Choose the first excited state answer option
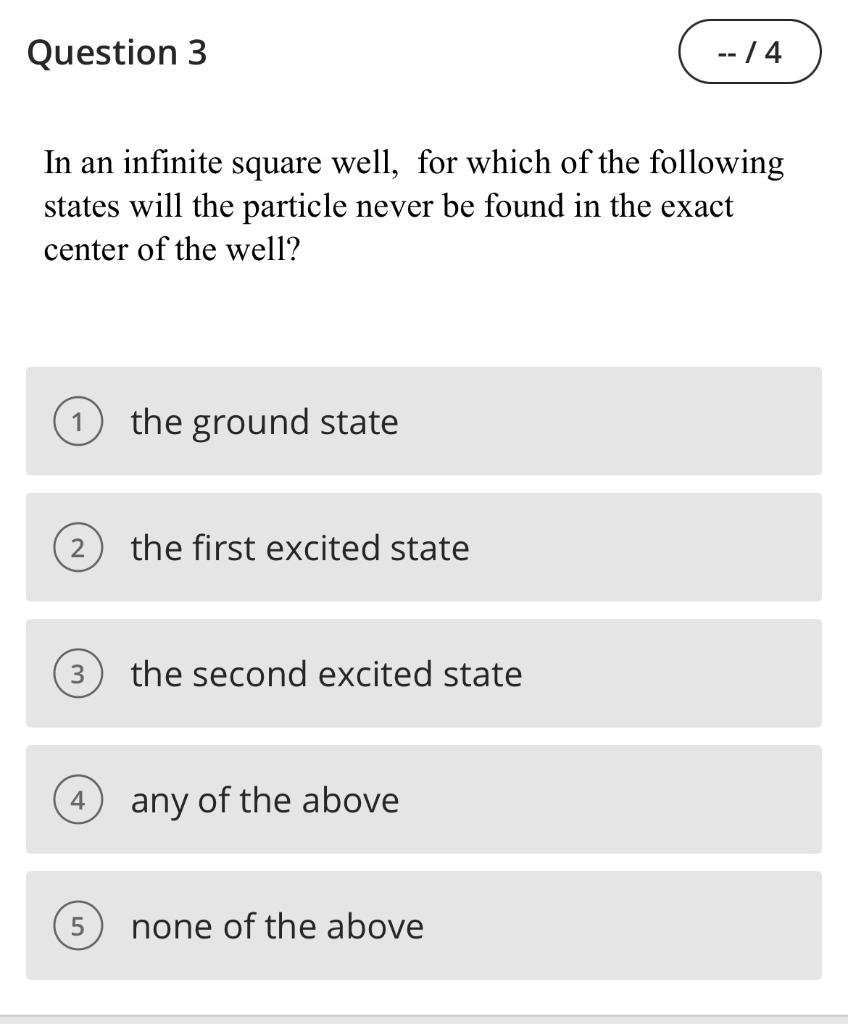Viewport: 848px width, 1024px height. (x=299, y=547)
